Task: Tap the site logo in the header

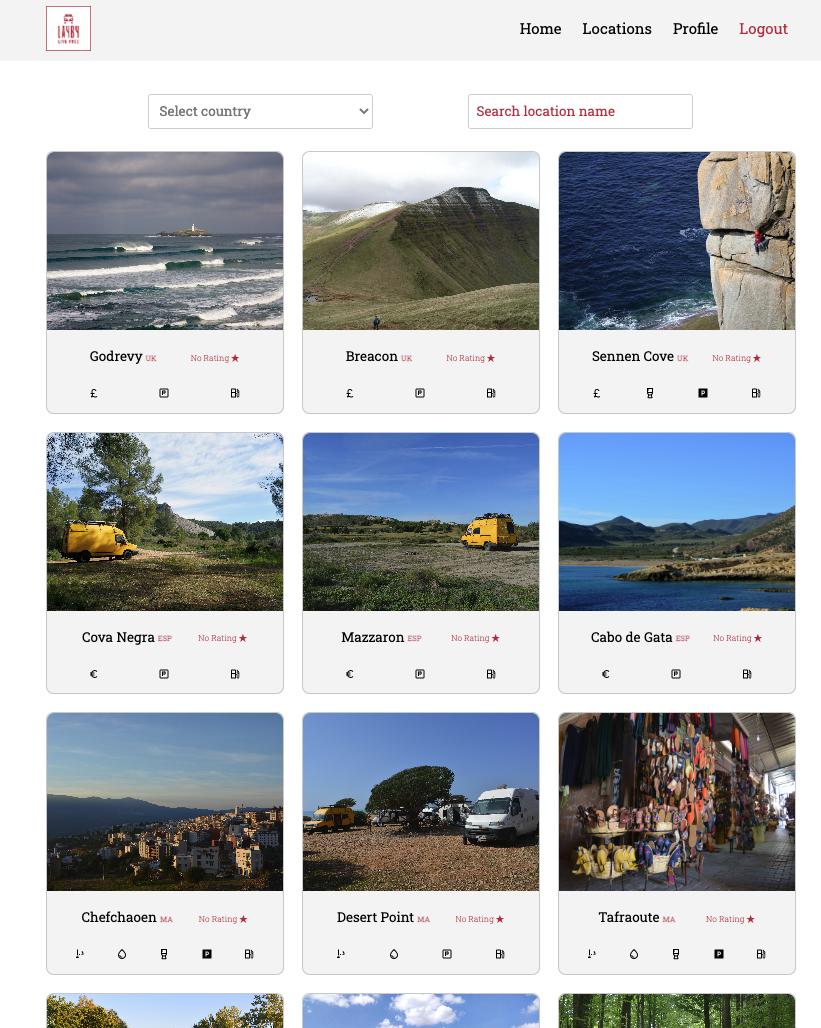Action: 68,29
